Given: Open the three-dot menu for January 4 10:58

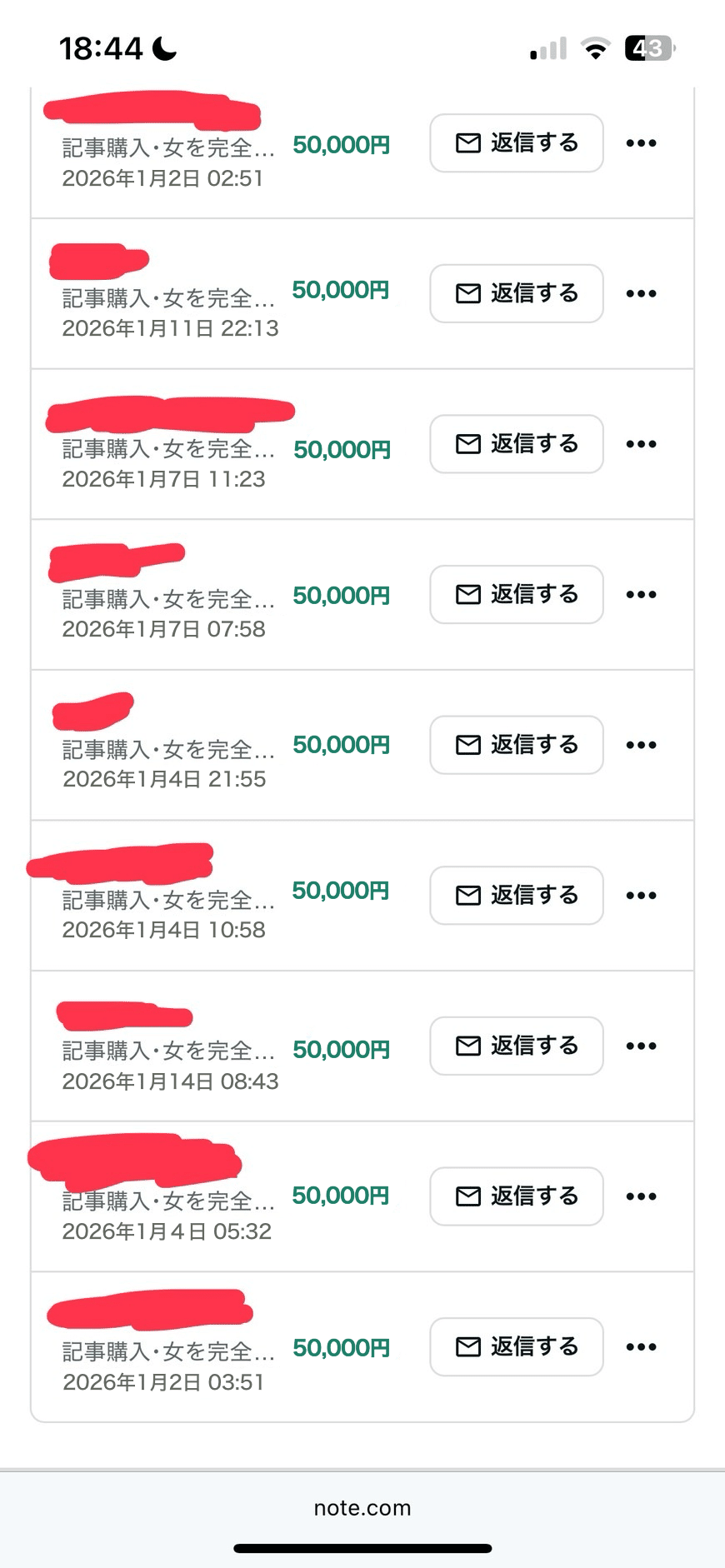Looking at the screenshot, I should pos(641,896).
